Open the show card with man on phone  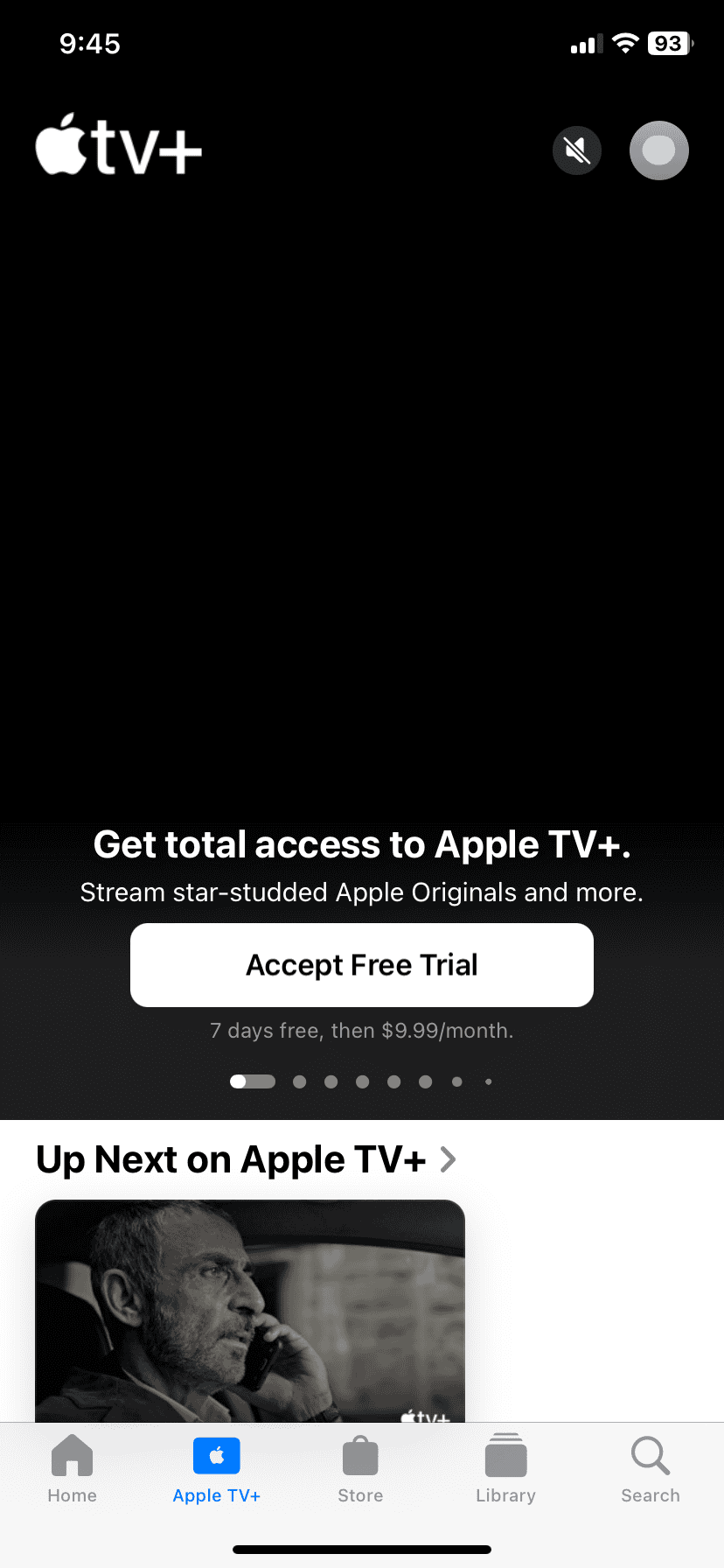coord(250,1310)
